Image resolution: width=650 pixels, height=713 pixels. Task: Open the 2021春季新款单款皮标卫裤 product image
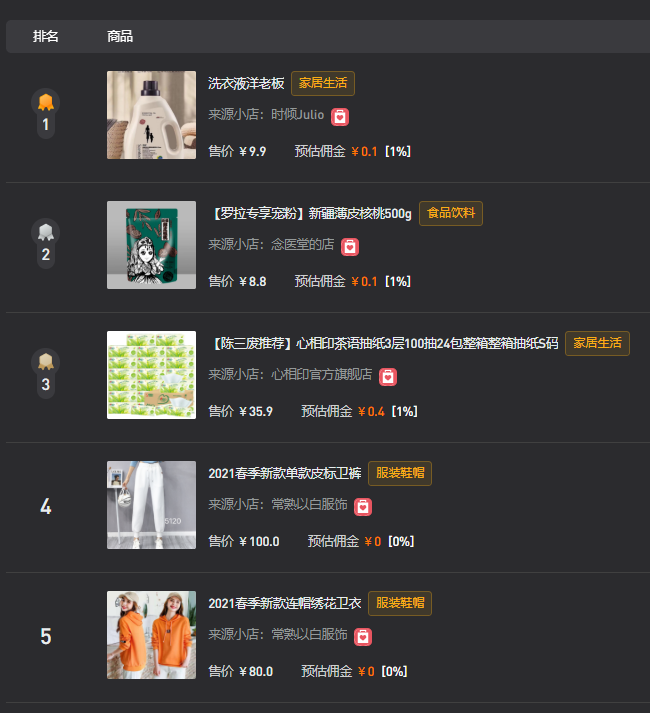(151, 505)
